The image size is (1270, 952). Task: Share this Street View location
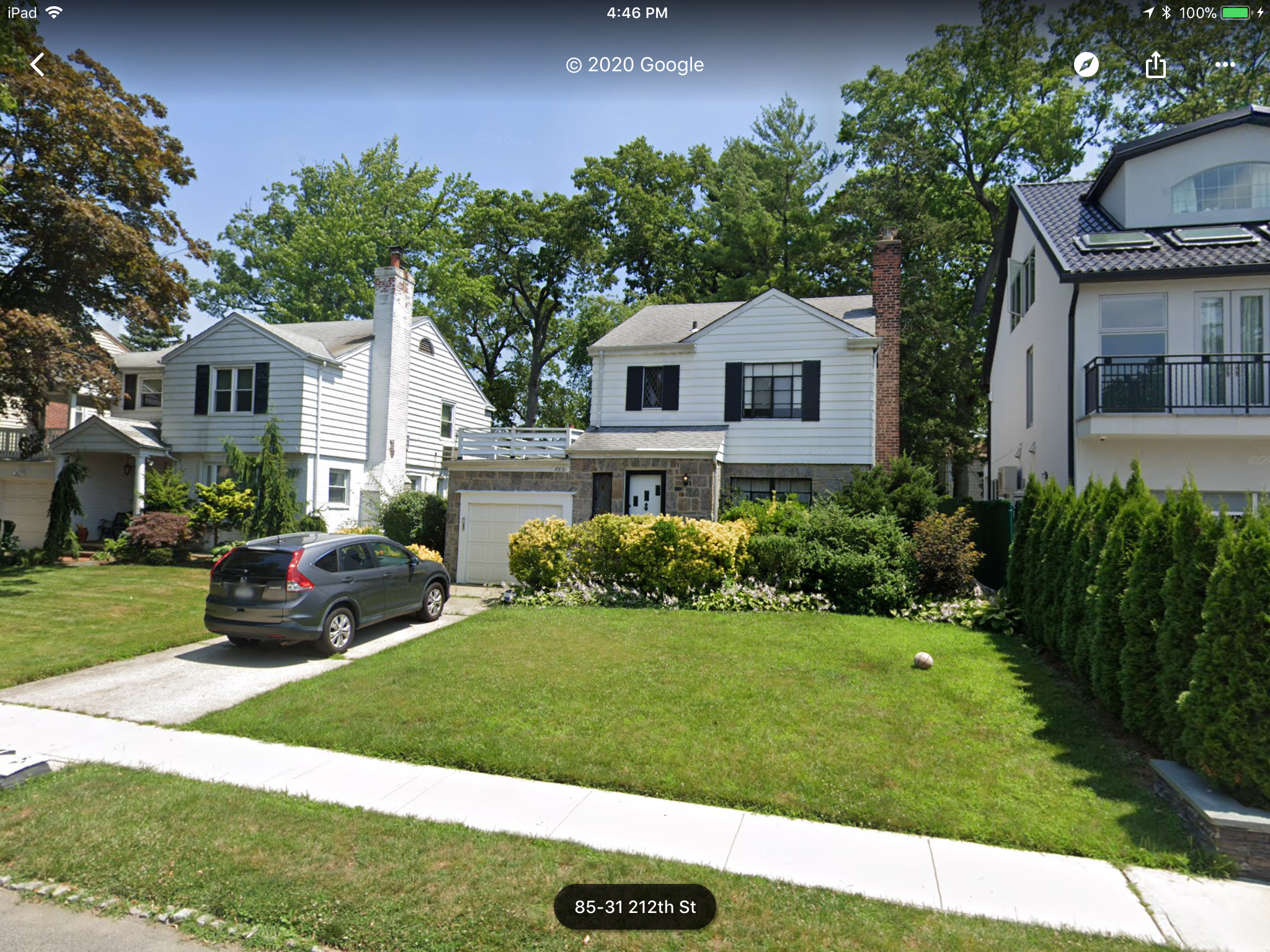coord(1156,64)
